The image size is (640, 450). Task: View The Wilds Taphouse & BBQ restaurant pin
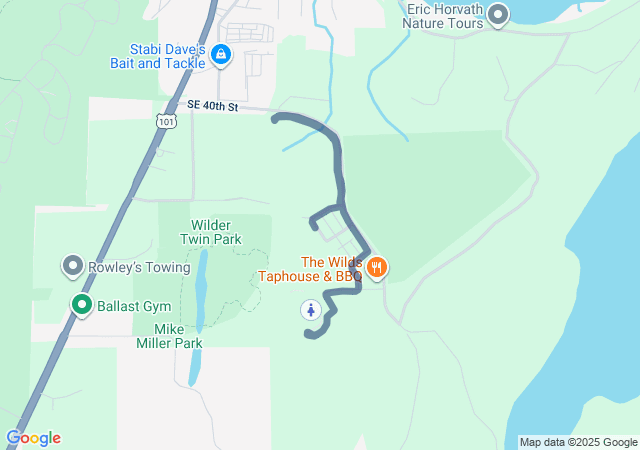(x=377, y=267)
